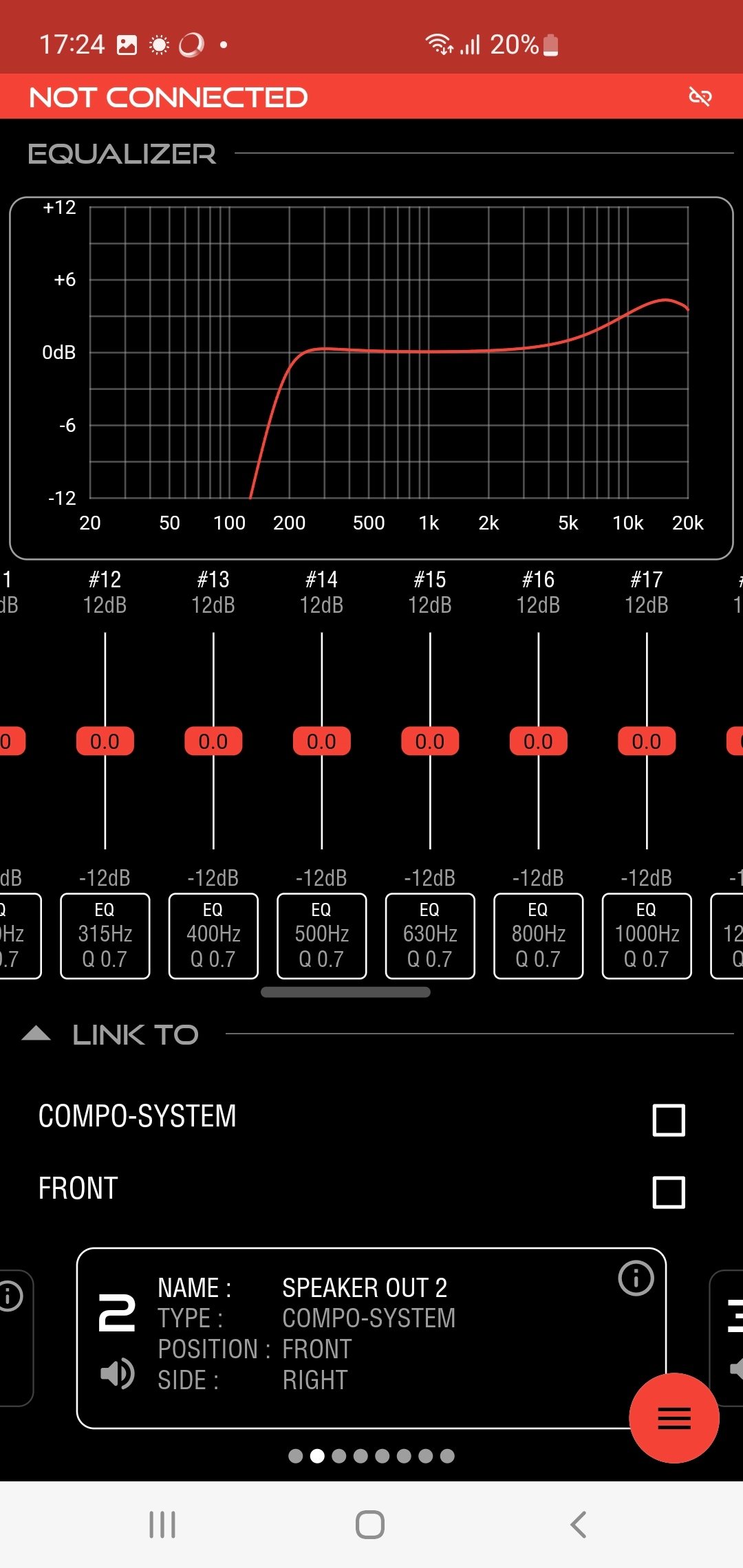
Task: Tap the band #14 gain slider handle
Action: click(321, 741)
